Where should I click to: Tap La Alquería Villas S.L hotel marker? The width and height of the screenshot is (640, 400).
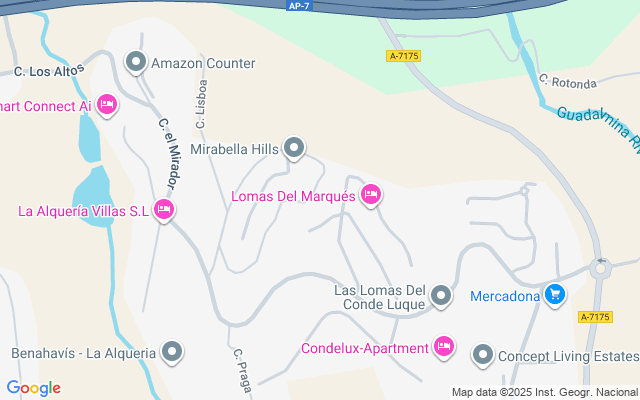pos(165,210)
